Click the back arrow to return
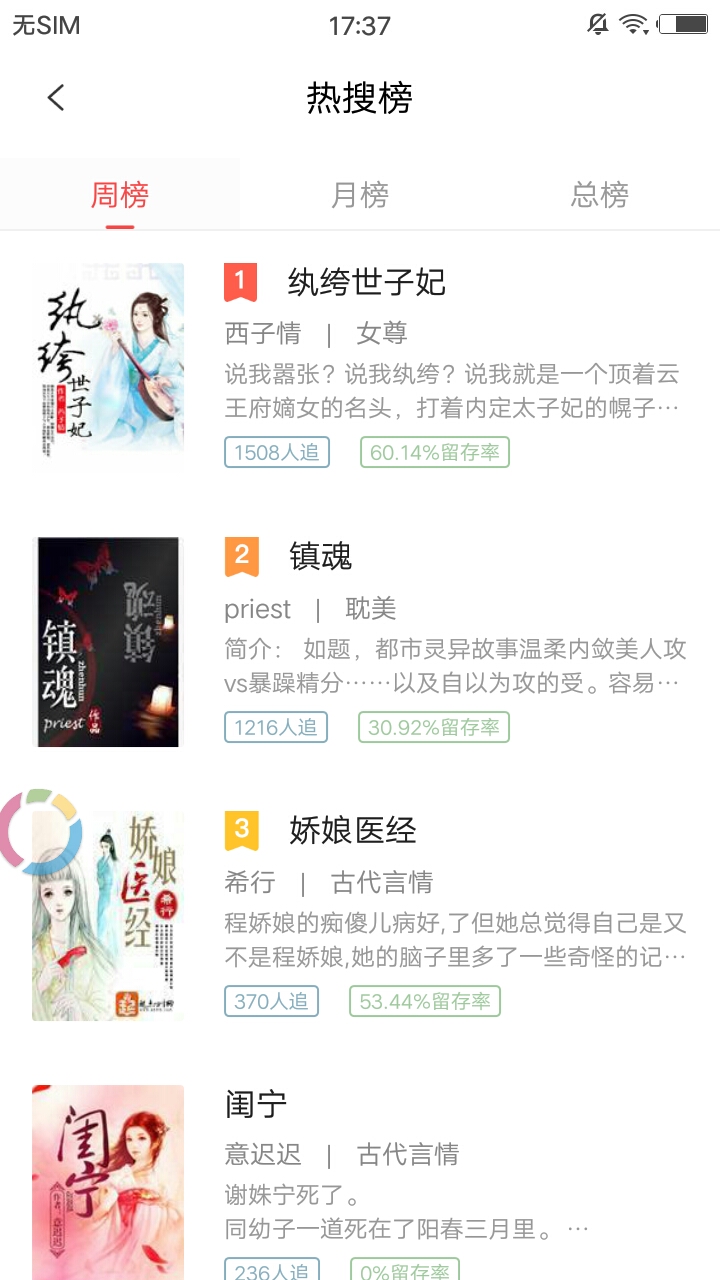The width and height of the screenshot is (720, 1280). [55, 97]
